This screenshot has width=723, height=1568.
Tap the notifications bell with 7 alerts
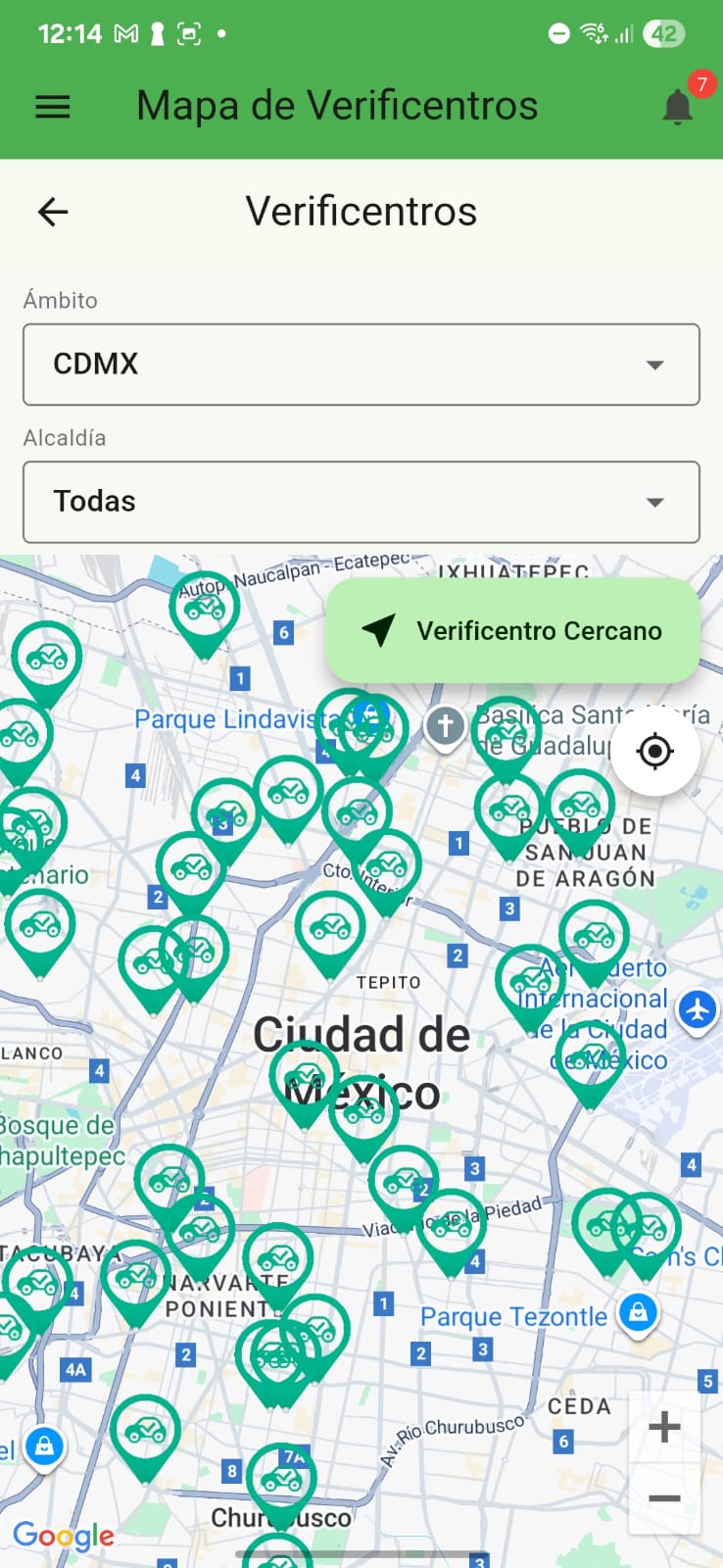pyautogui.click(x=676, y=105)
